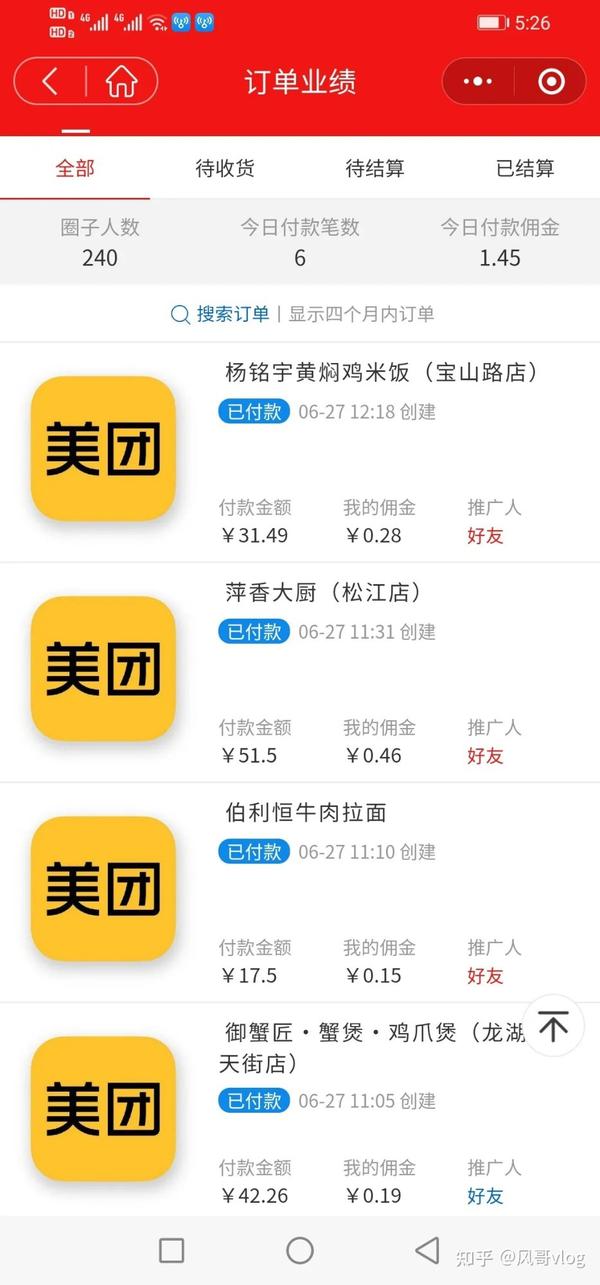Jump back to top with arrow button
The height and width of the screenshot is (1285, 600).
[553, 1026]
